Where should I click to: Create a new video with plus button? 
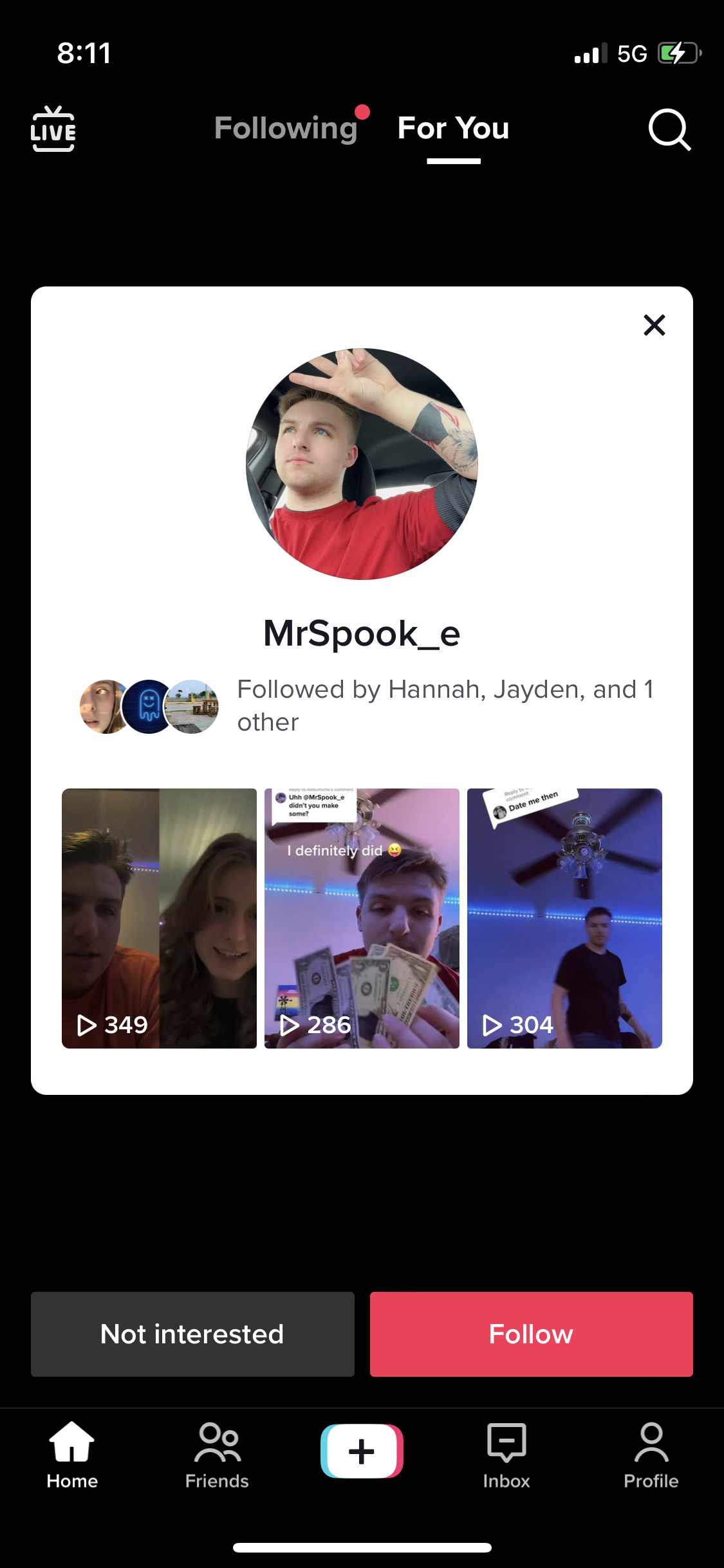[362, 1451]
